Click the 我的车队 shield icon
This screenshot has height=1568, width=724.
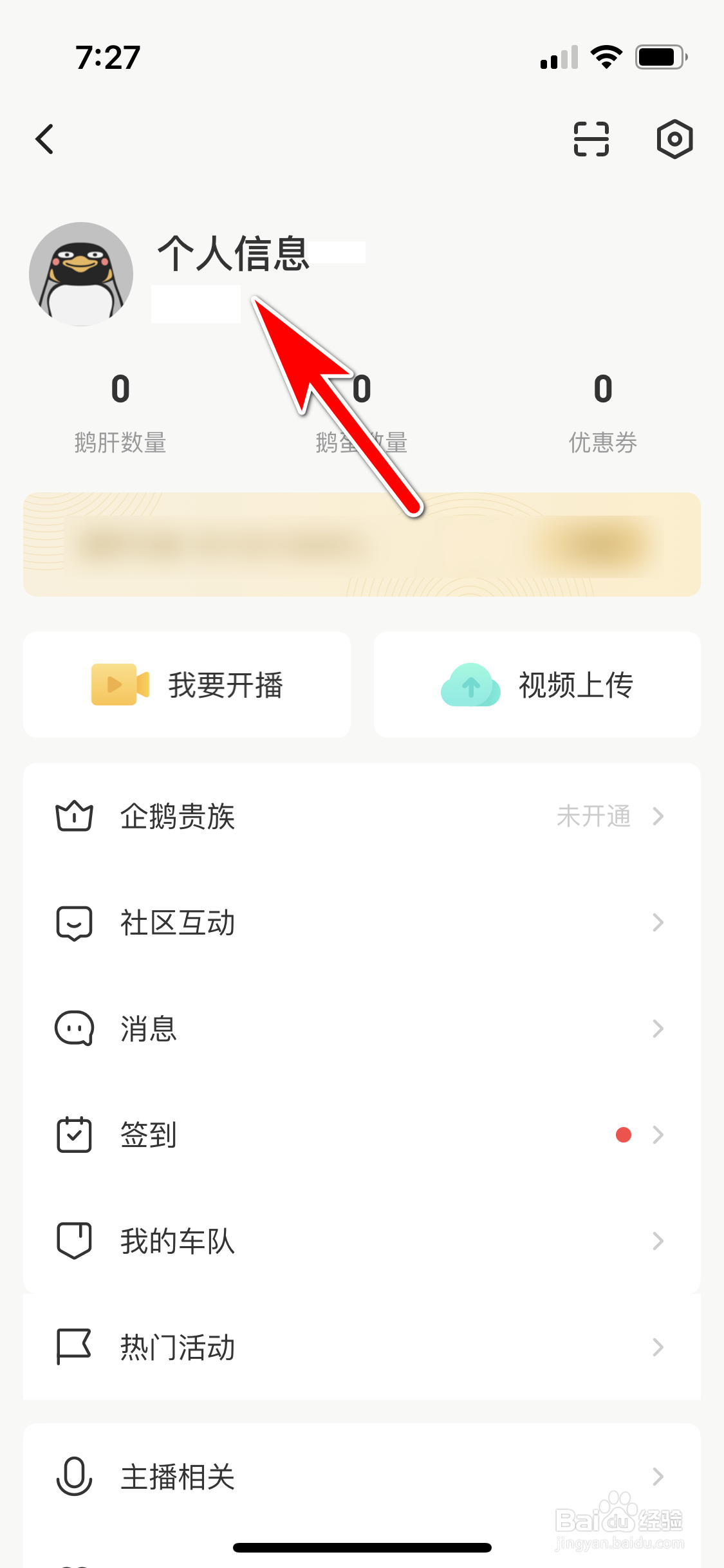pos(75,1240)
